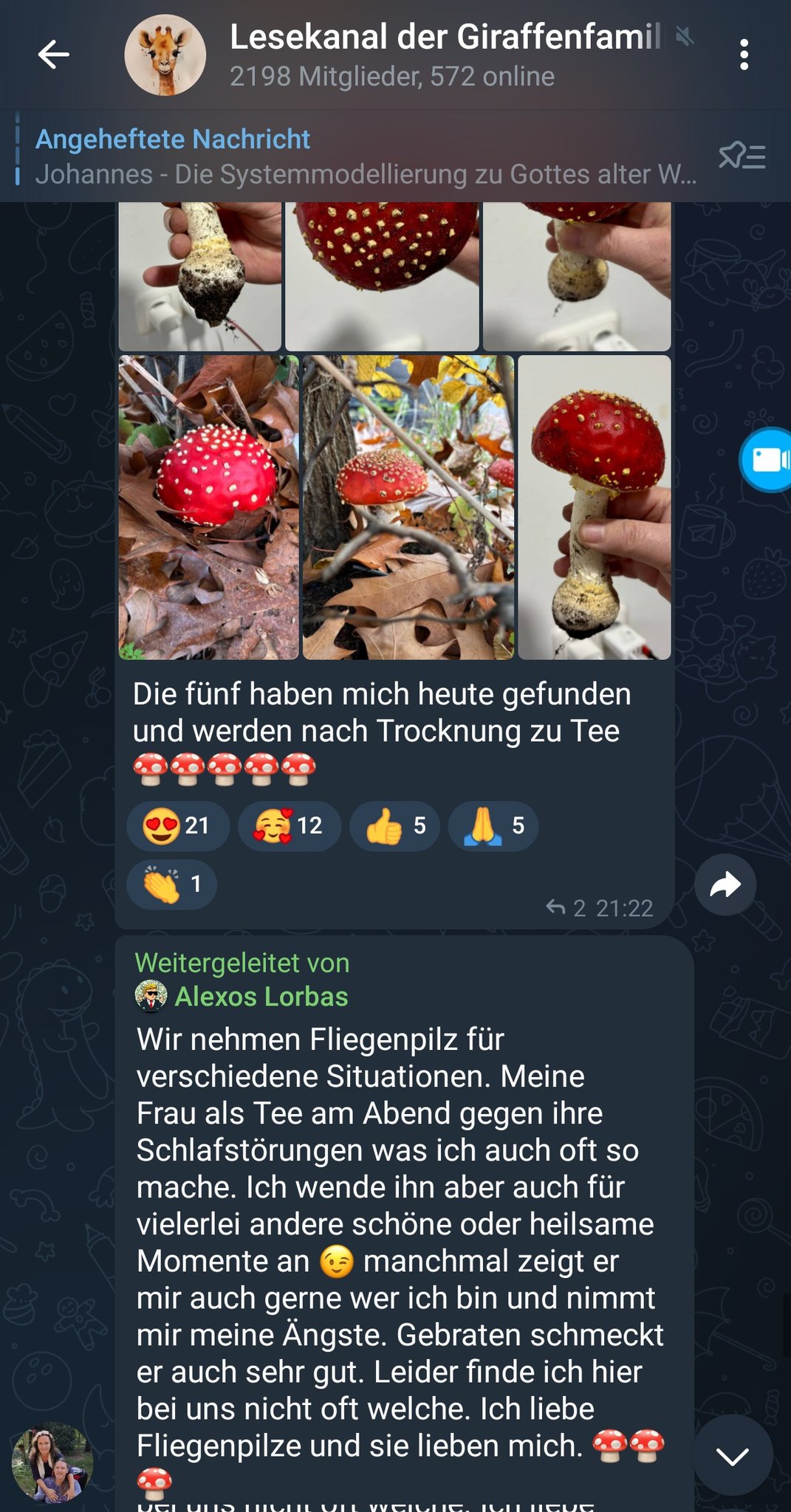React with heart-eyes emoji showing 21
This screenshot has width=791, height=1512.
tap(178, 825)
